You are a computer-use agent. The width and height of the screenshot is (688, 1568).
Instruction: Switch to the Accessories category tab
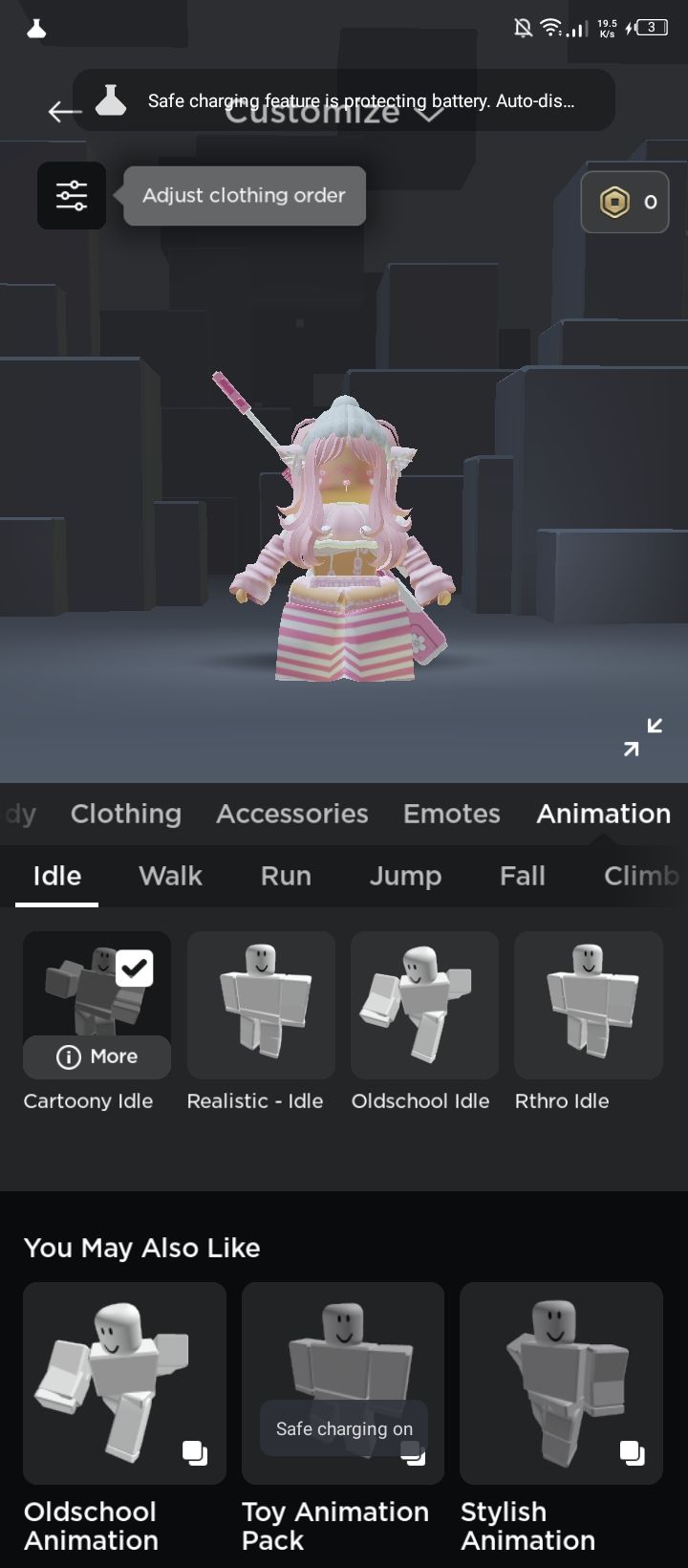[x=291, y=814]
